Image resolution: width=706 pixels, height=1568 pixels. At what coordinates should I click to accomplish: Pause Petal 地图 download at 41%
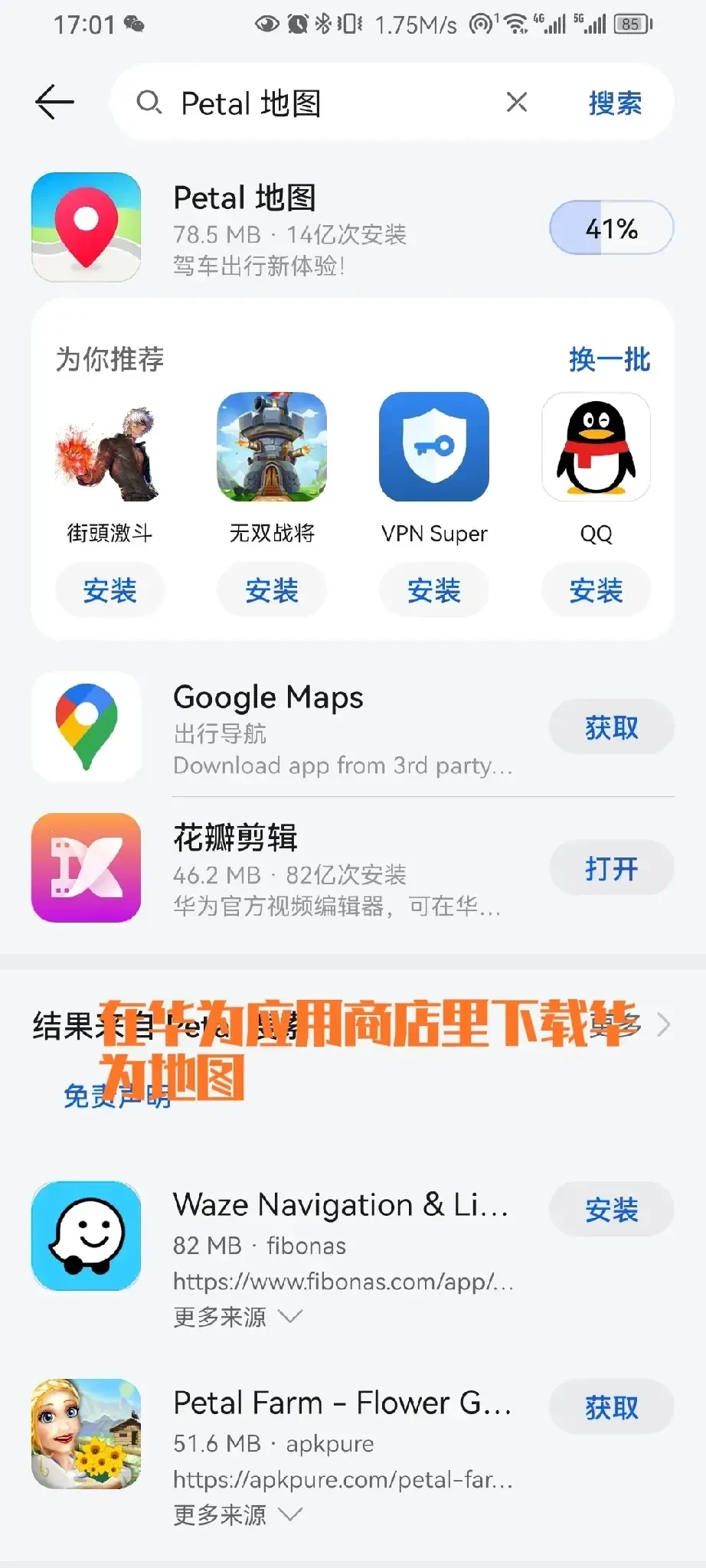coord(611,228)
